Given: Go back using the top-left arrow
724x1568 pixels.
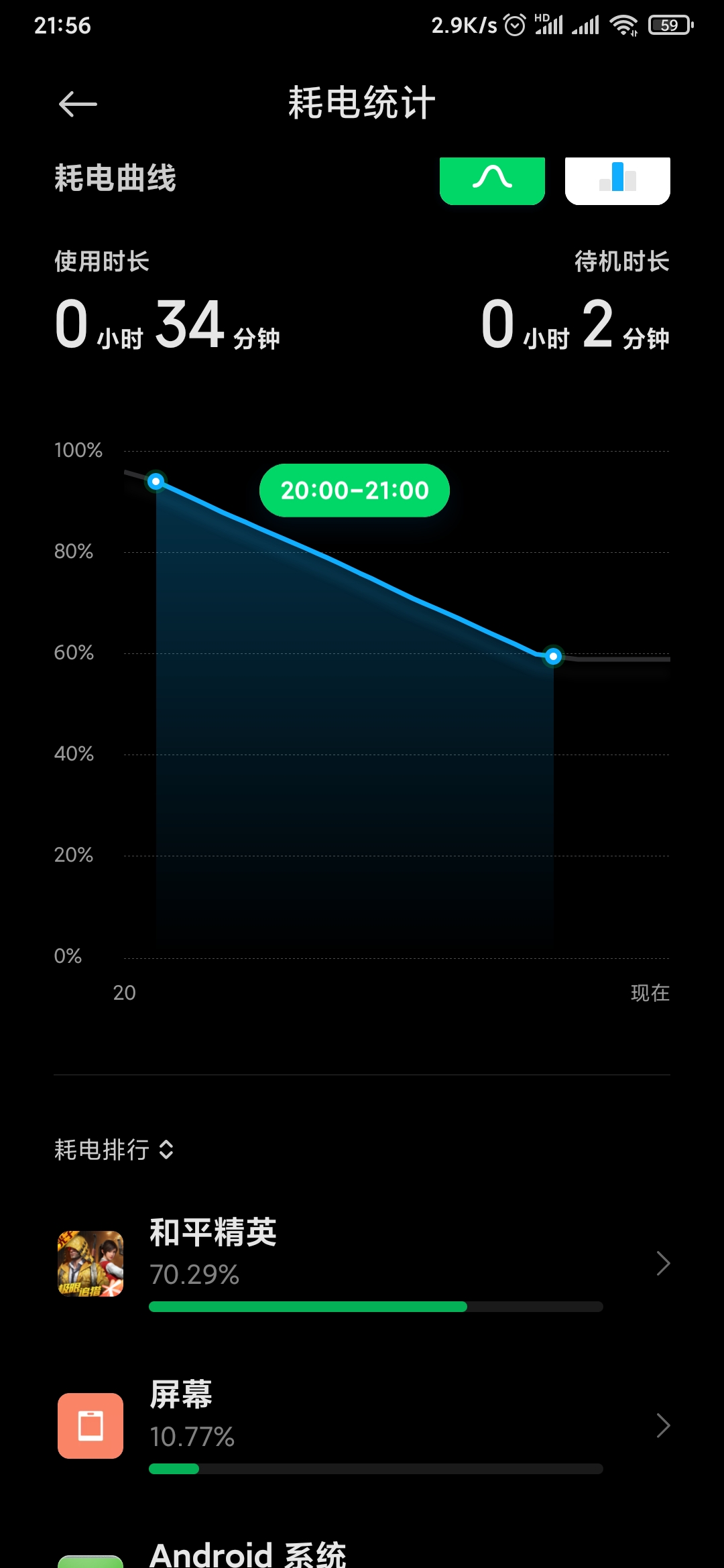Looking at the screenshot, I should tap(78, 104).
